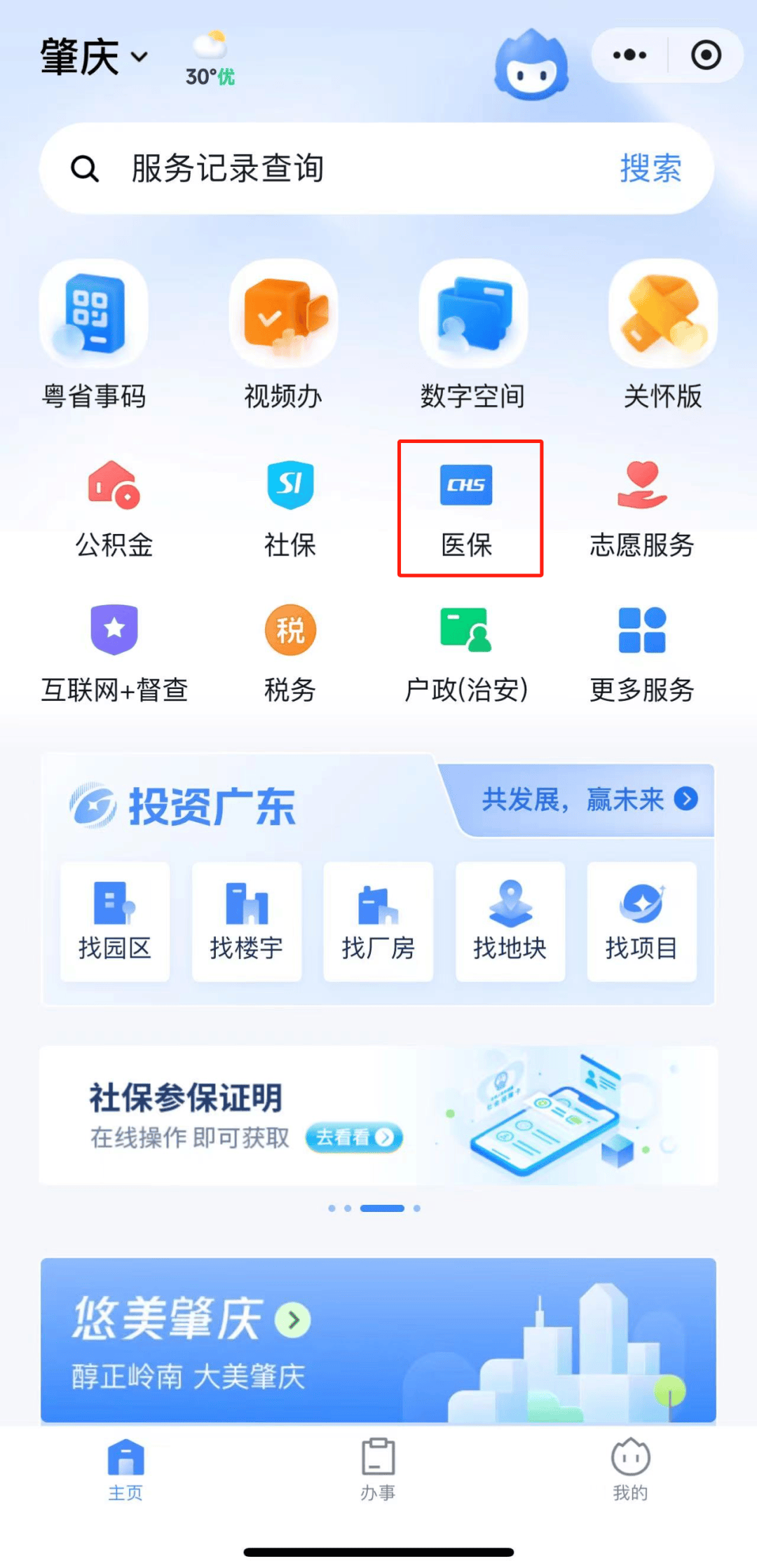Tap the 志愿服务 volunteer service icon
The height and width of the screenshot is (1568, 757).
[x=641, y=505]
